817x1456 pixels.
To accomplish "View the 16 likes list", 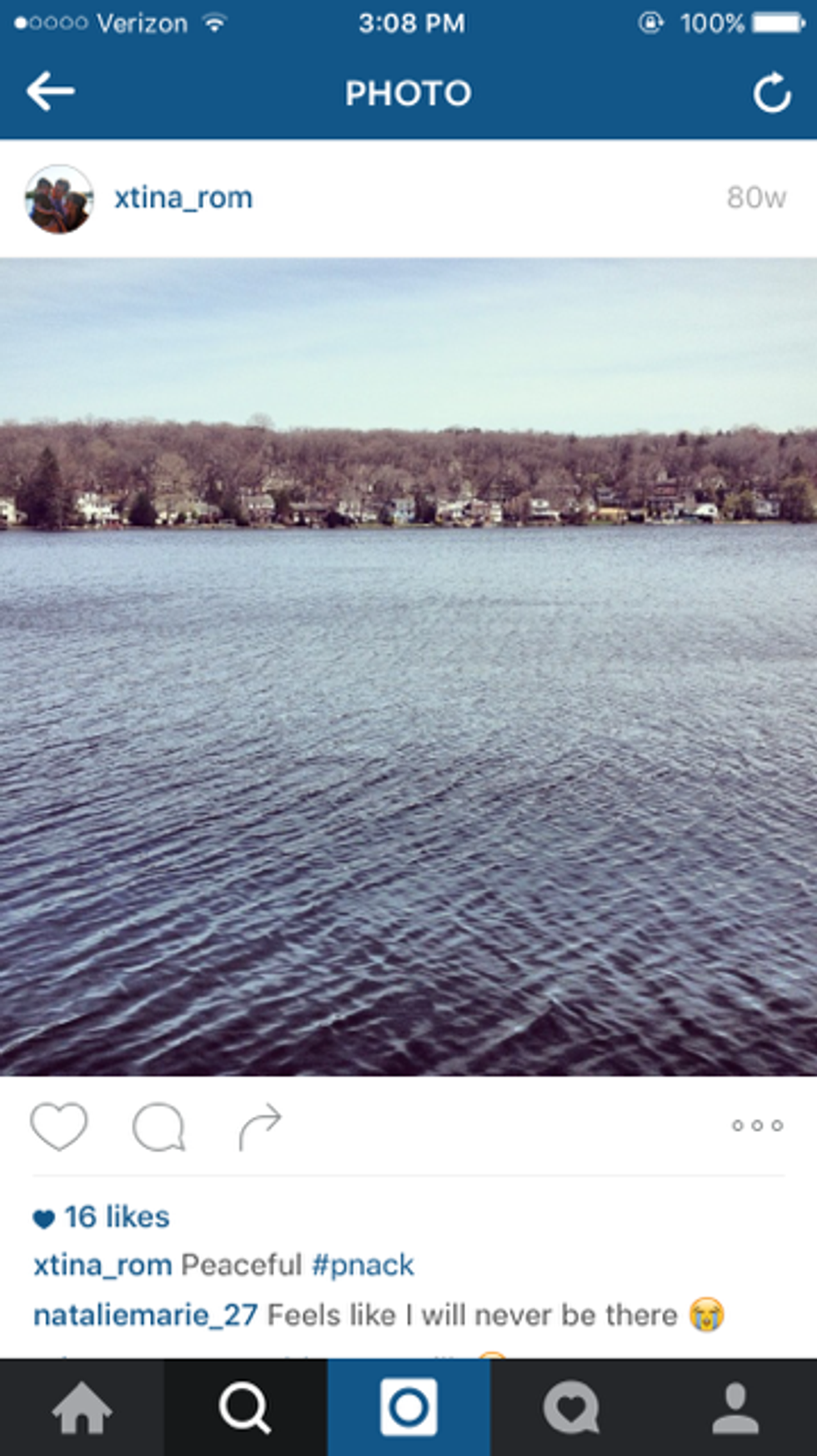I will click(x=116, y=1217).
